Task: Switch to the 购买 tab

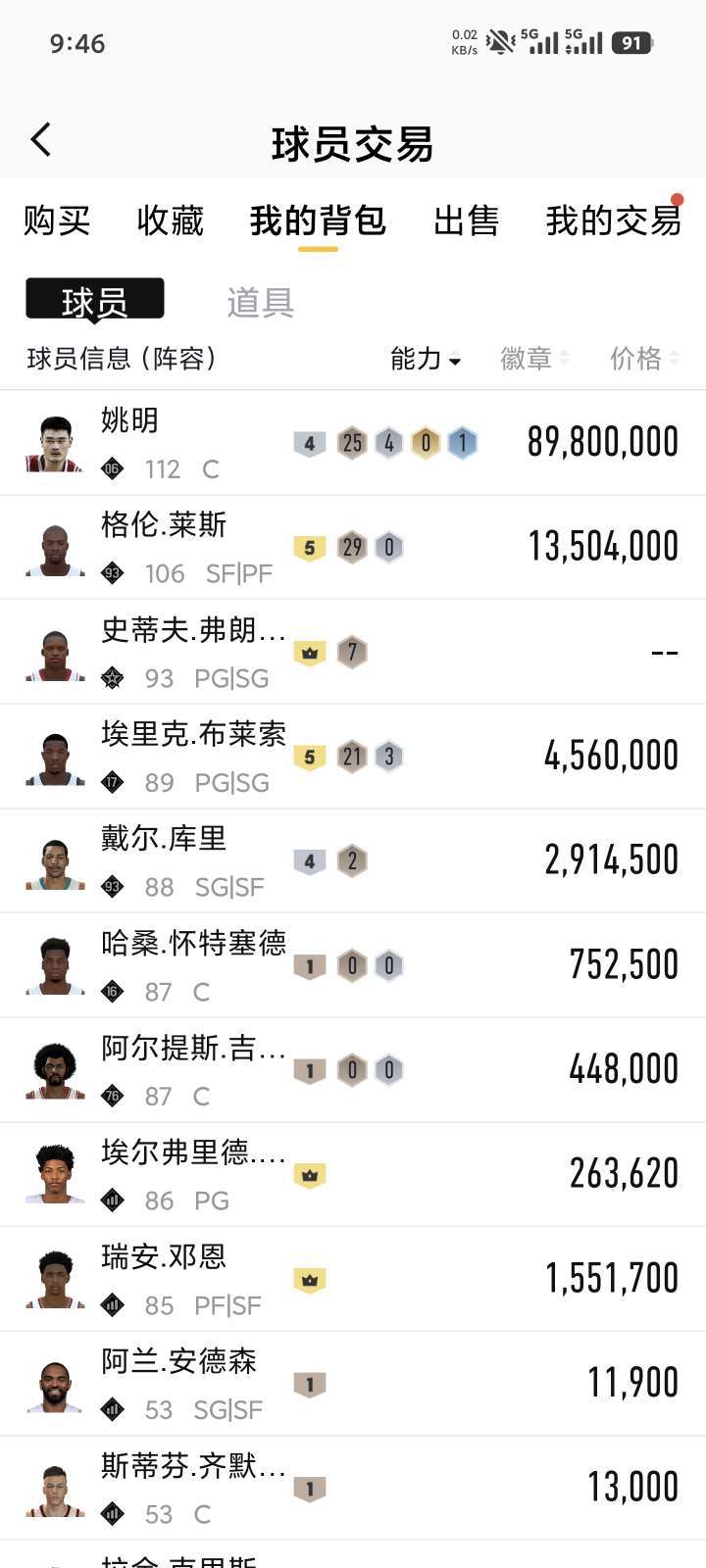Action: point(57,220)
